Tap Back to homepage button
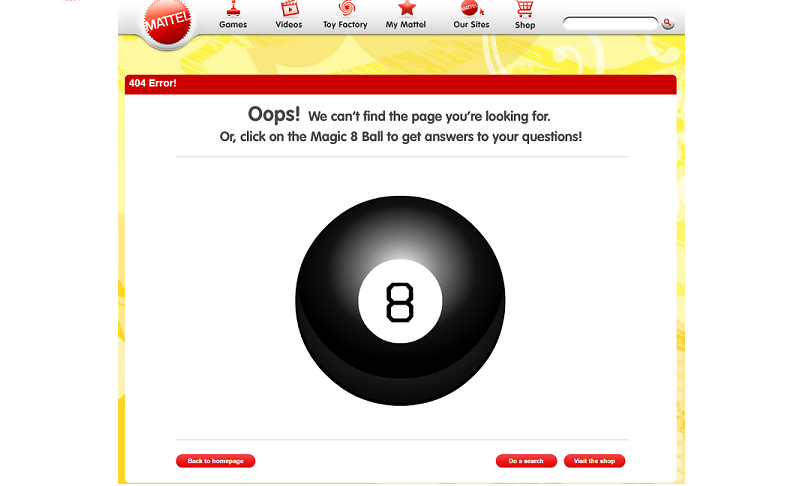The width and height of the screenshot is (800, 486). pyautogui.click(x=216, y=461)
